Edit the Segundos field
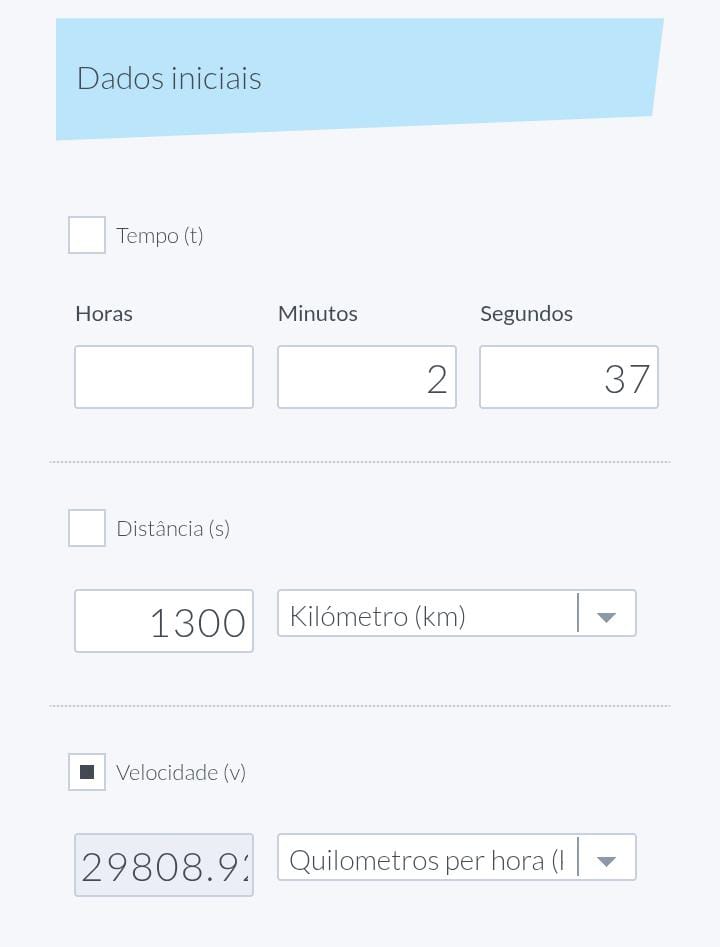This screenshot has width=720, height=947. coord(568,377)
